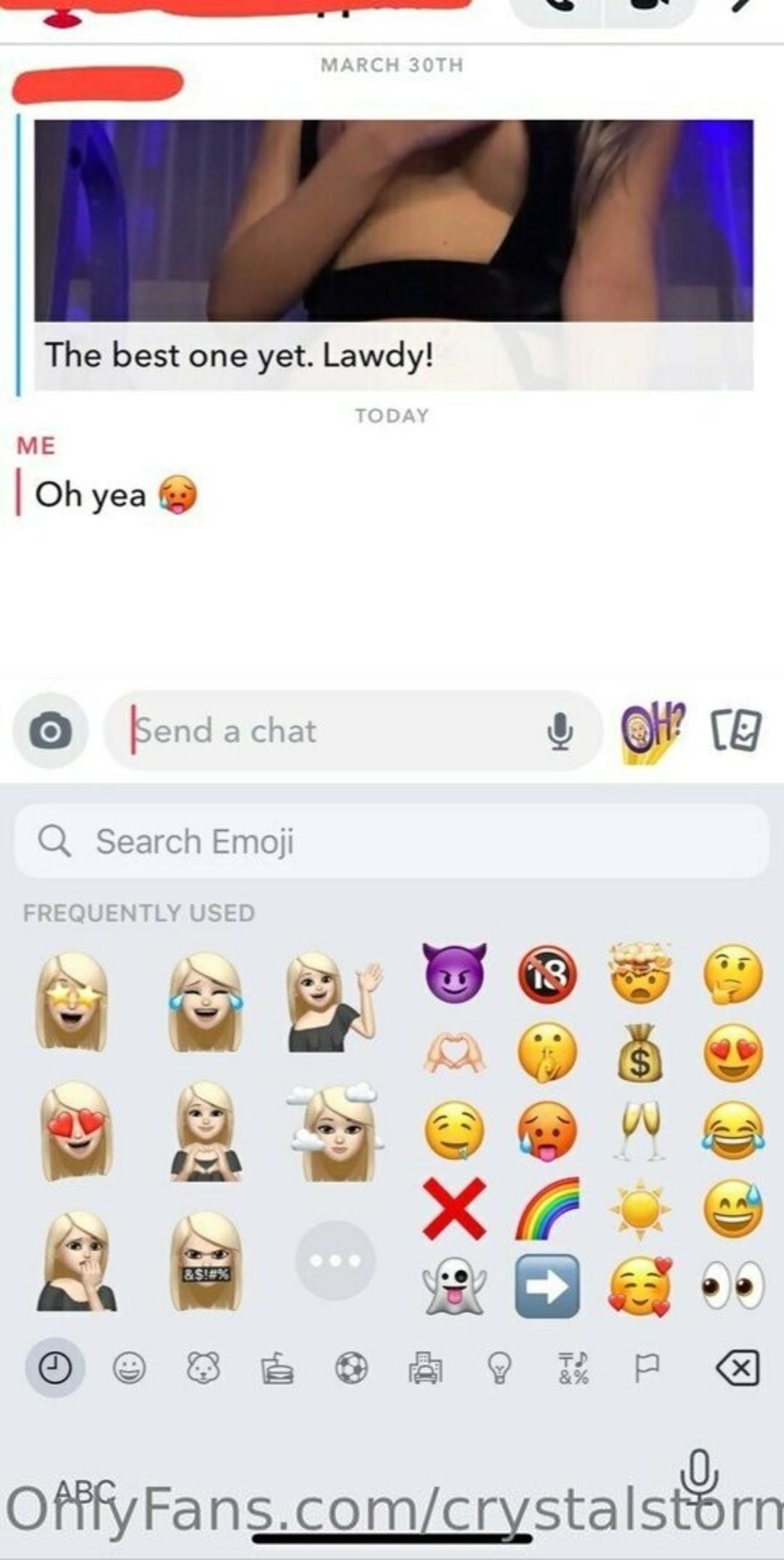Viewport: 784px width, 1560px height.
Task: Pick the money bag emoji
Action: point(640,1053)
